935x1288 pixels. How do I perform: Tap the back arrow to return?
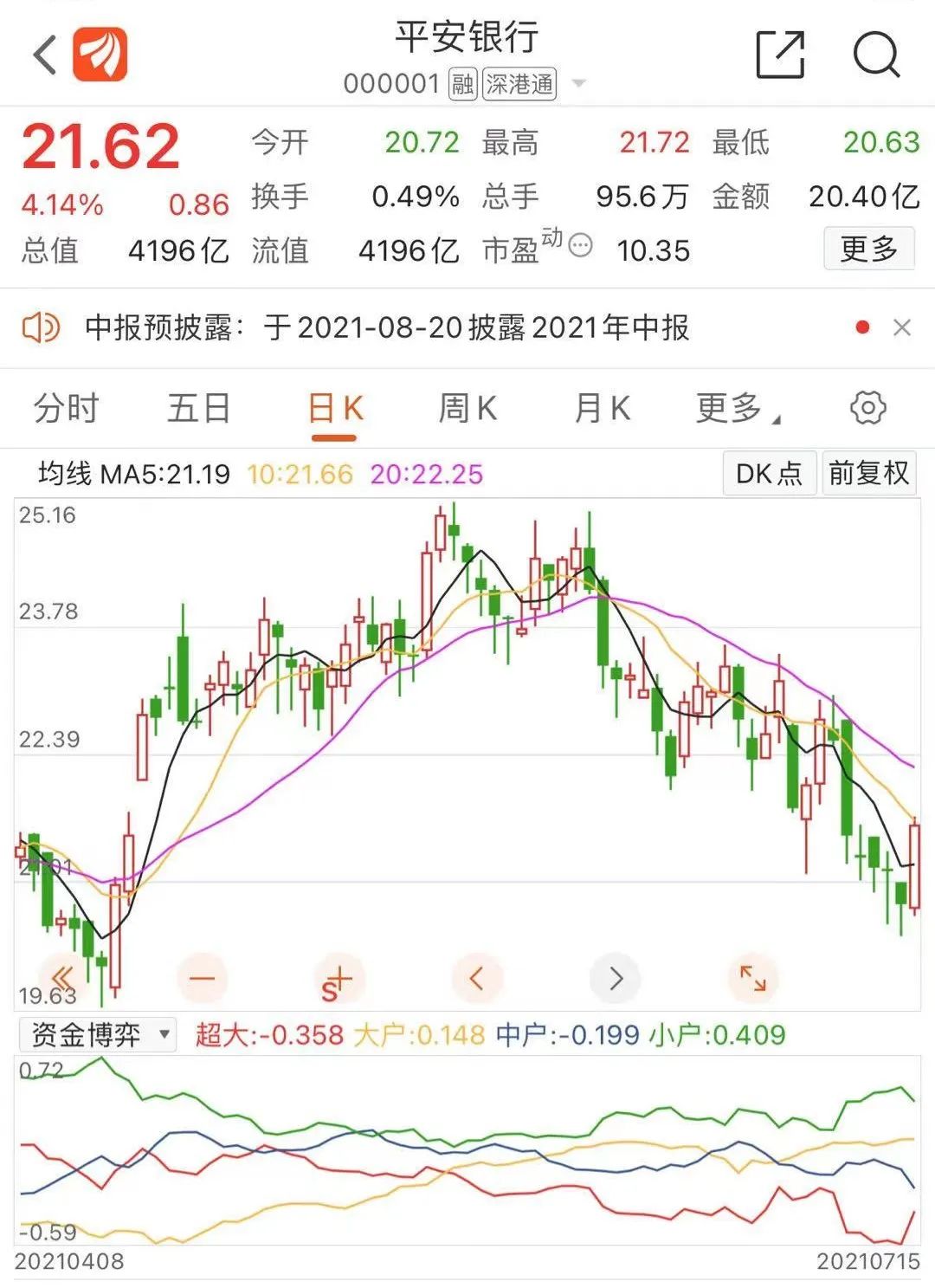coord(43,55)
